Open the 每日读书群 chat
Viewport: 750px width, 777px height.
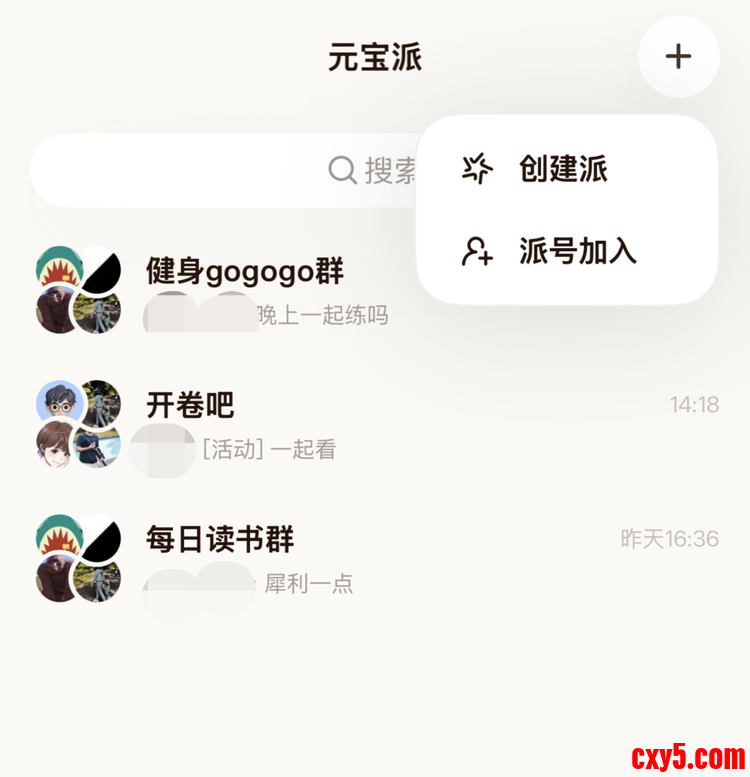pos(215,539)
